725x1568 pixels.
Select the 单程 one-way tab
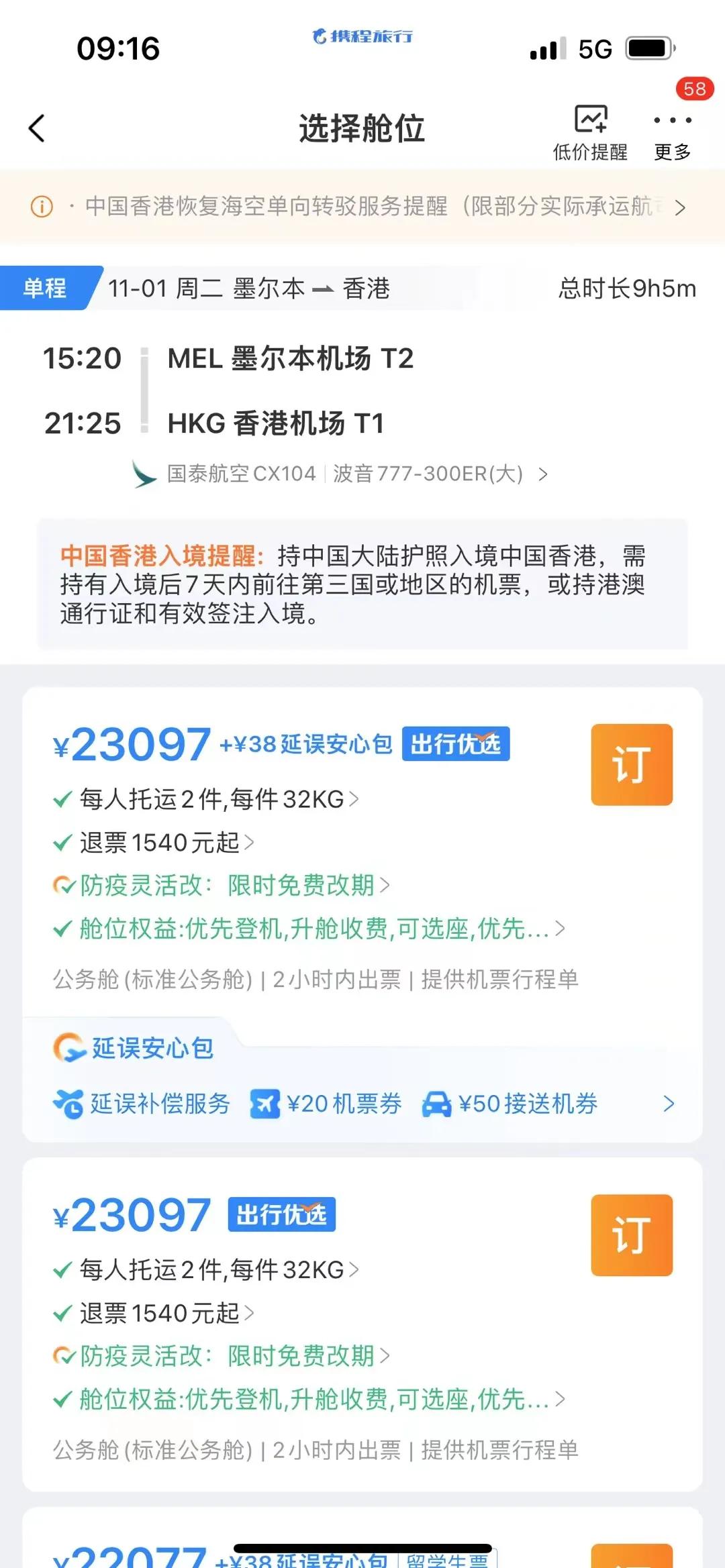click(44, 289)
